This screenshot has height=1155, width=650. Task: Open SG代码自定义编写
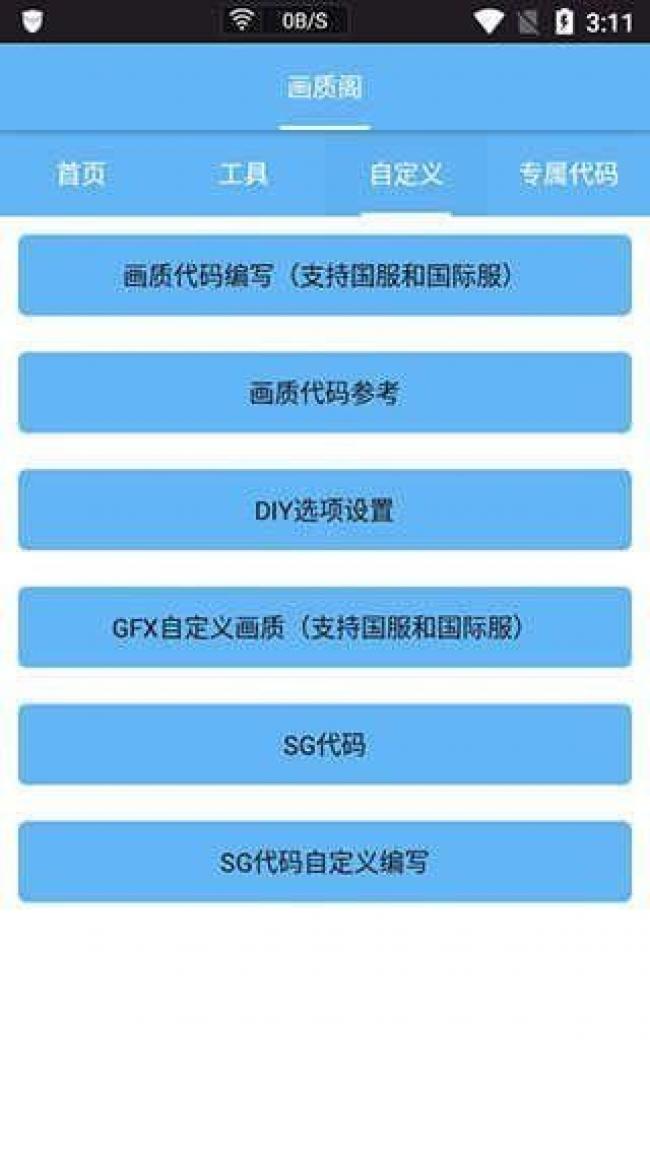[x=325, y=862]
